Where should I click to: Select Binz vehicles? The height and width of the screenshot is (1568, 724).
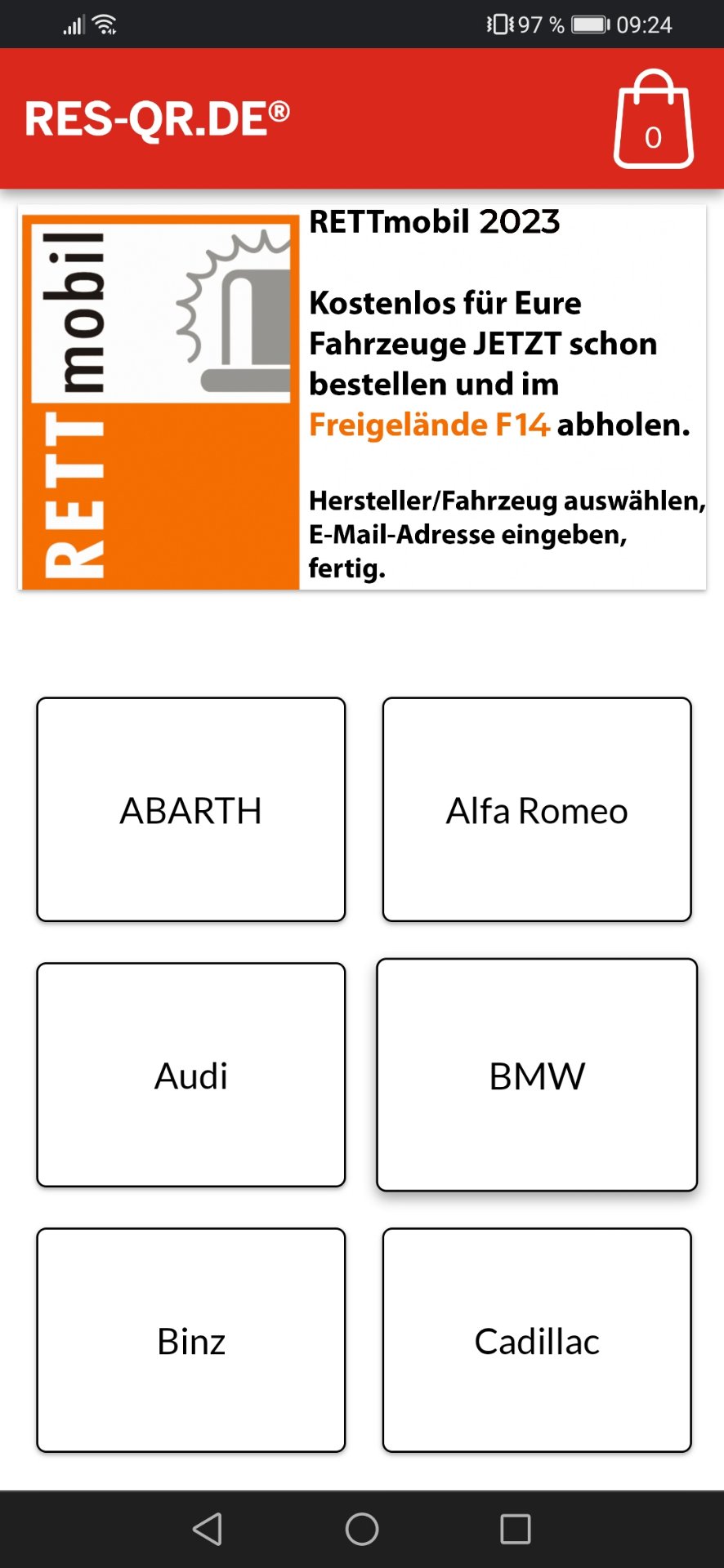[191, 1340]
